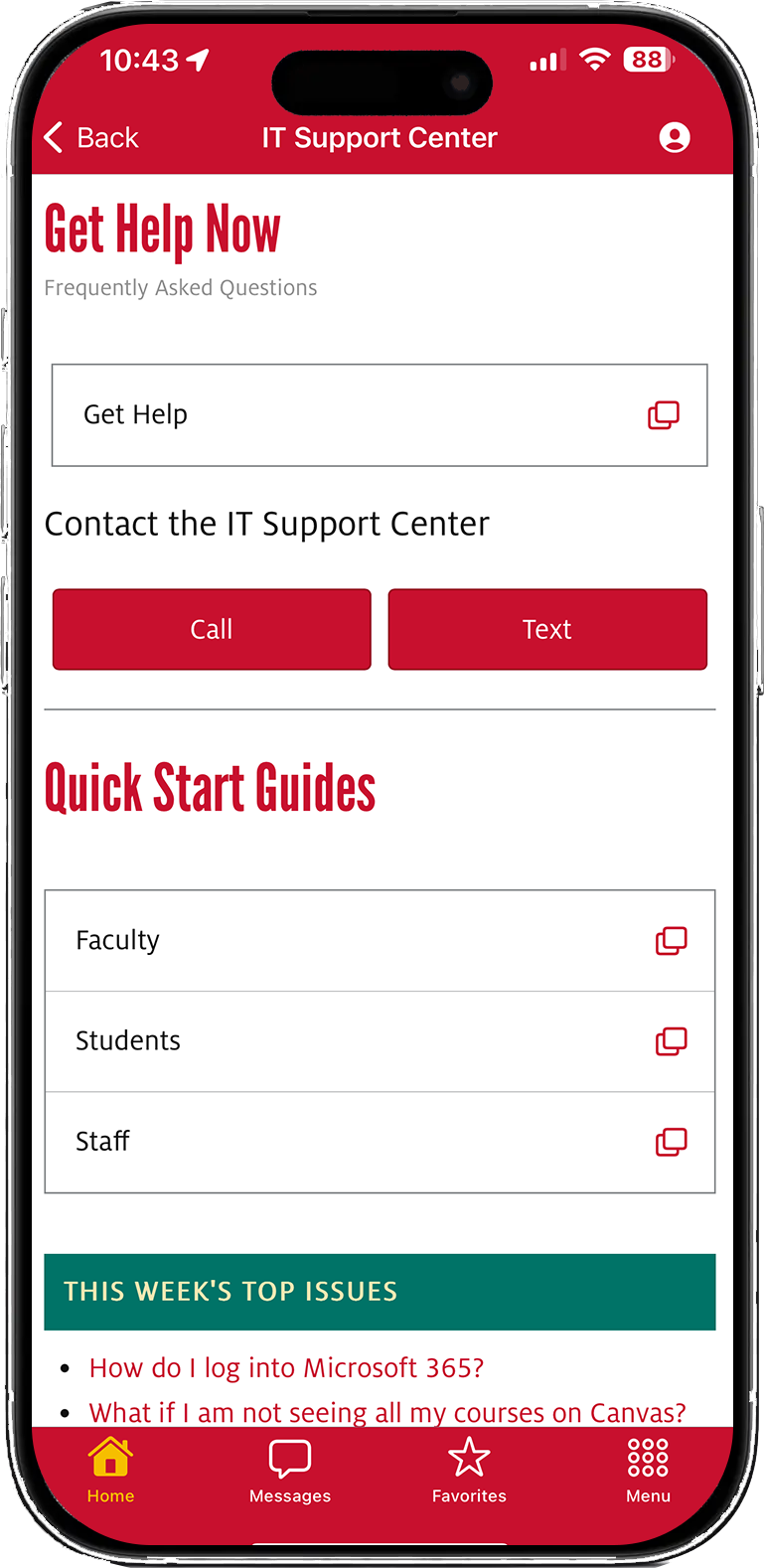The height and width of the screenshot is (1568, 764).
Task: Expand the Back navigation chevron
Action: click(x=52, y=137)
